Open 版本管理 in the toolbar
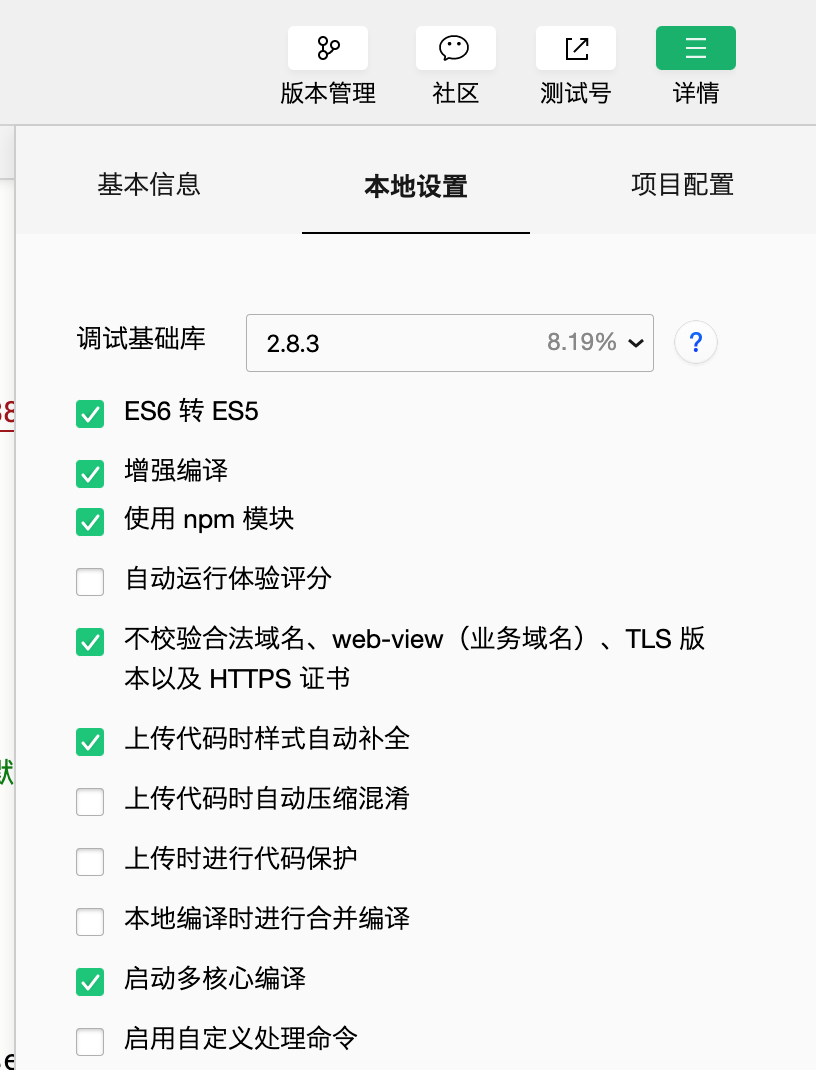This screenshot has width=816, height=1070. coord(328,49)
